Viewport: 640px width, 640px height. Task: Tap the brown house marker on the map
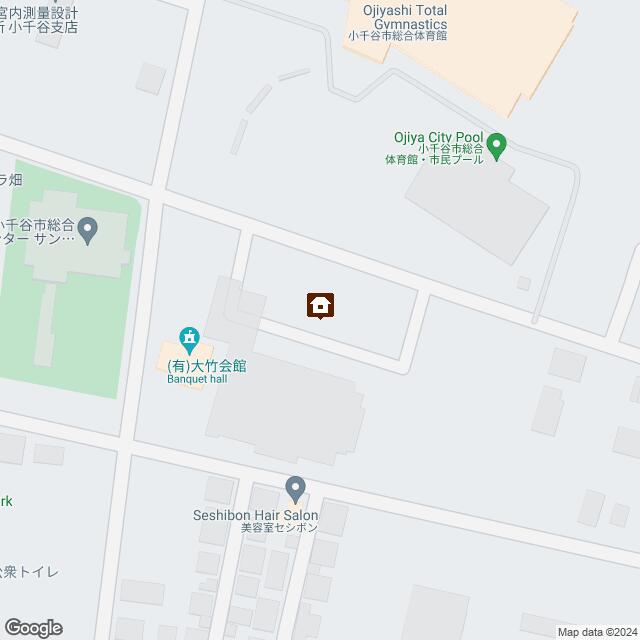point(320,305)
